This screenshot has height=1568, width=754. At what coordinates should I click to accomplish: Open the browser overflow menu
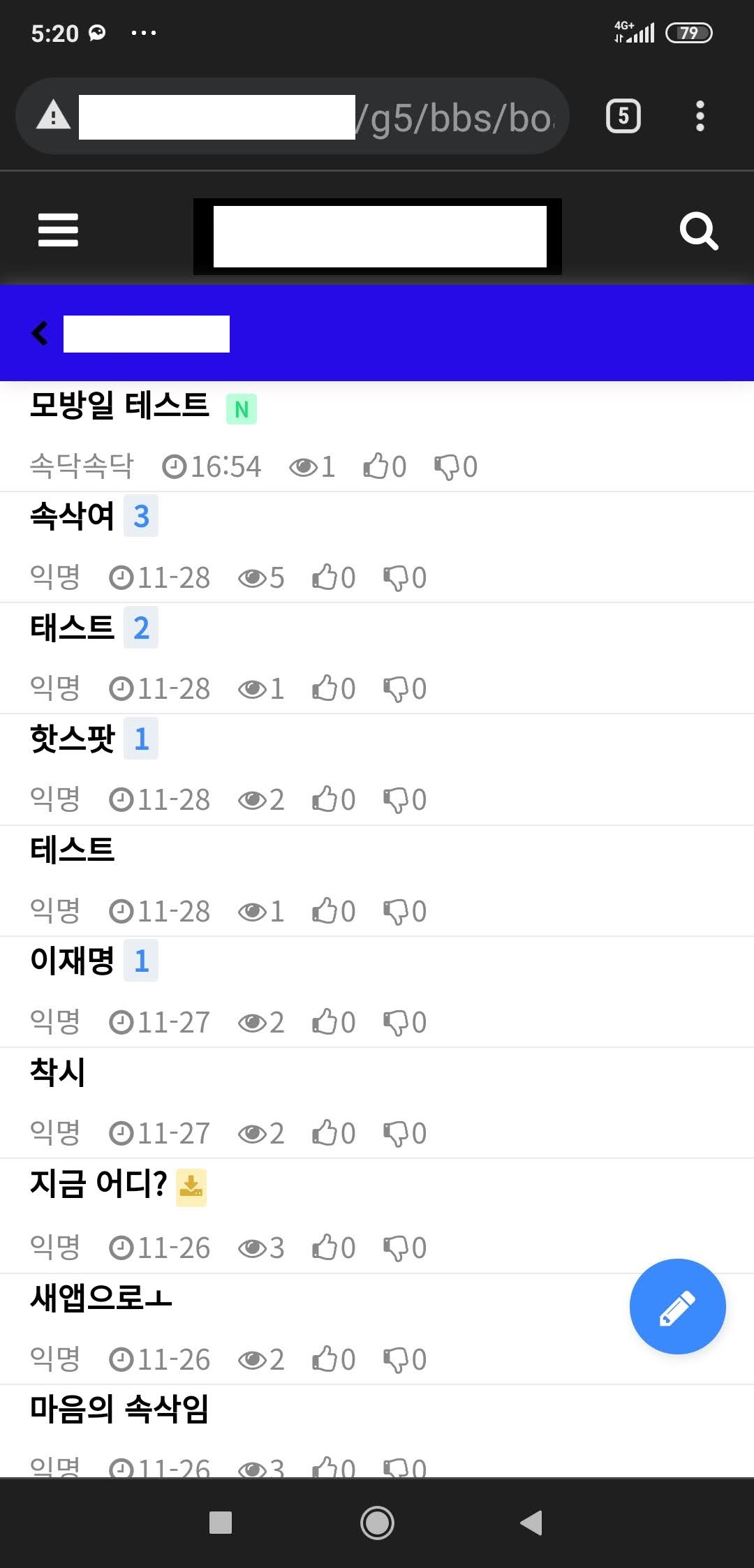[700, 116]
